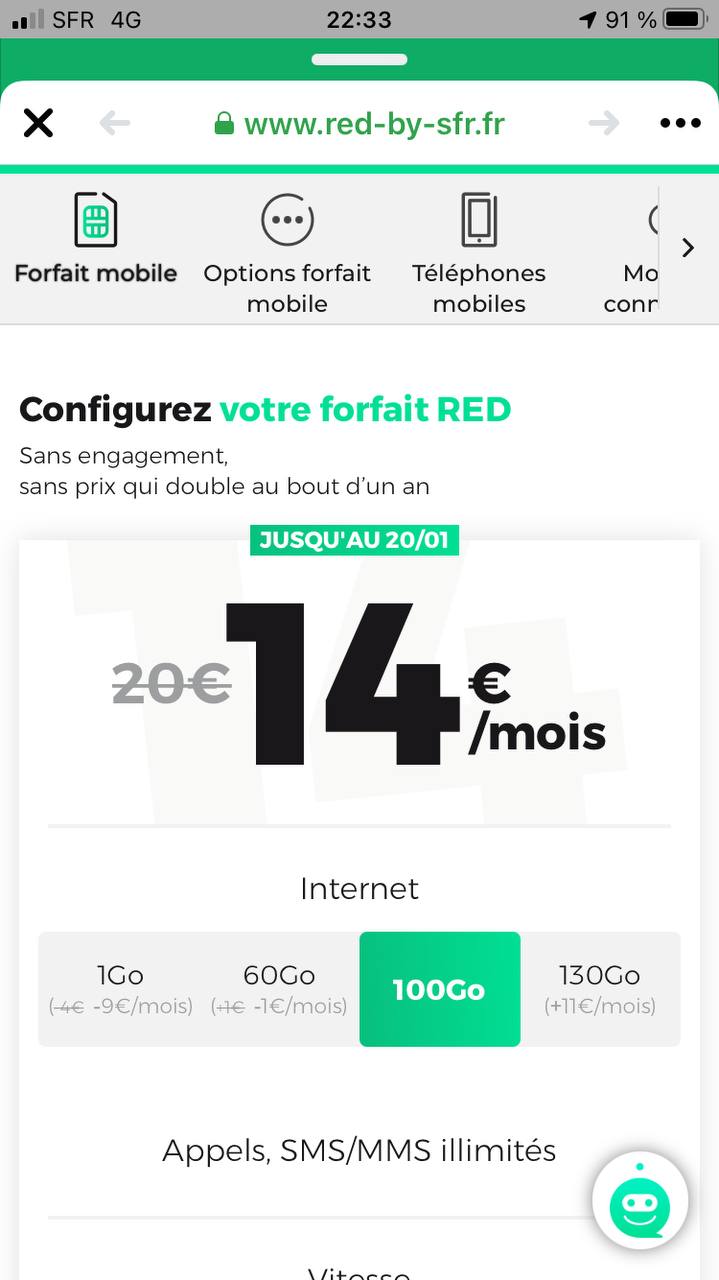The height and width of the screenshot is (1280, 719).
Task: Go back to the previous page
Action: coord(115,124)
